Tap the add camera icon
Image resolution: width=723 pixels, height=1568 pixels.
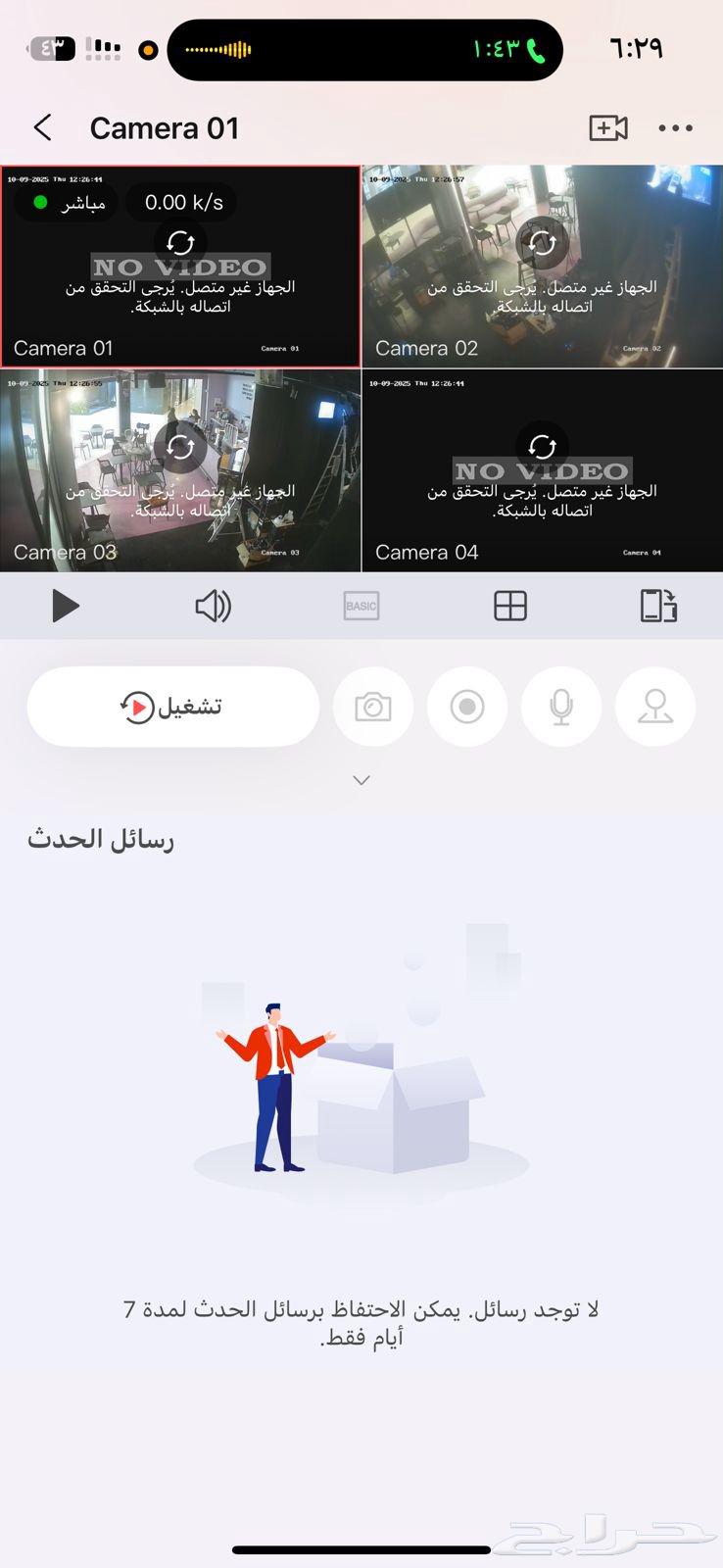coord(607,127)
